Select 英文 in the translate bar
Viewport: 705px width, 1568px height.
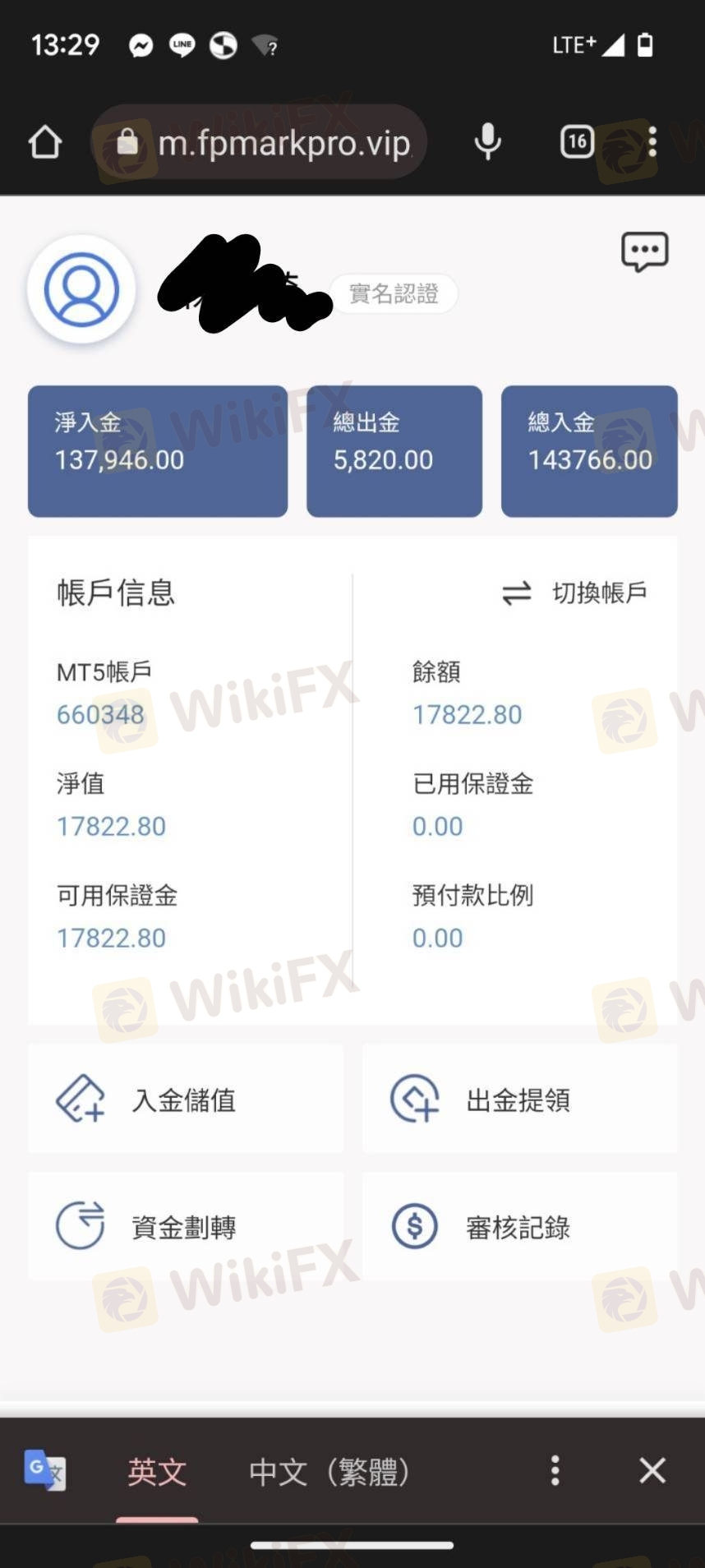pyautogui.click(x=157, y=1471)
